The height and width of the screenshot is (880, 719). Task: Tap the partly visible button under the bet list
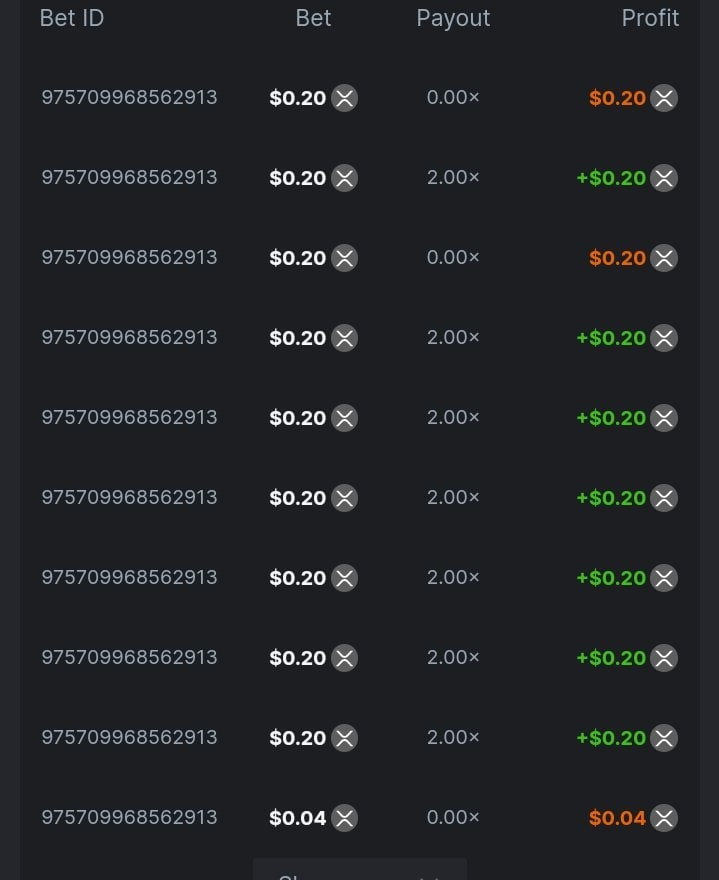coord(359,870)
